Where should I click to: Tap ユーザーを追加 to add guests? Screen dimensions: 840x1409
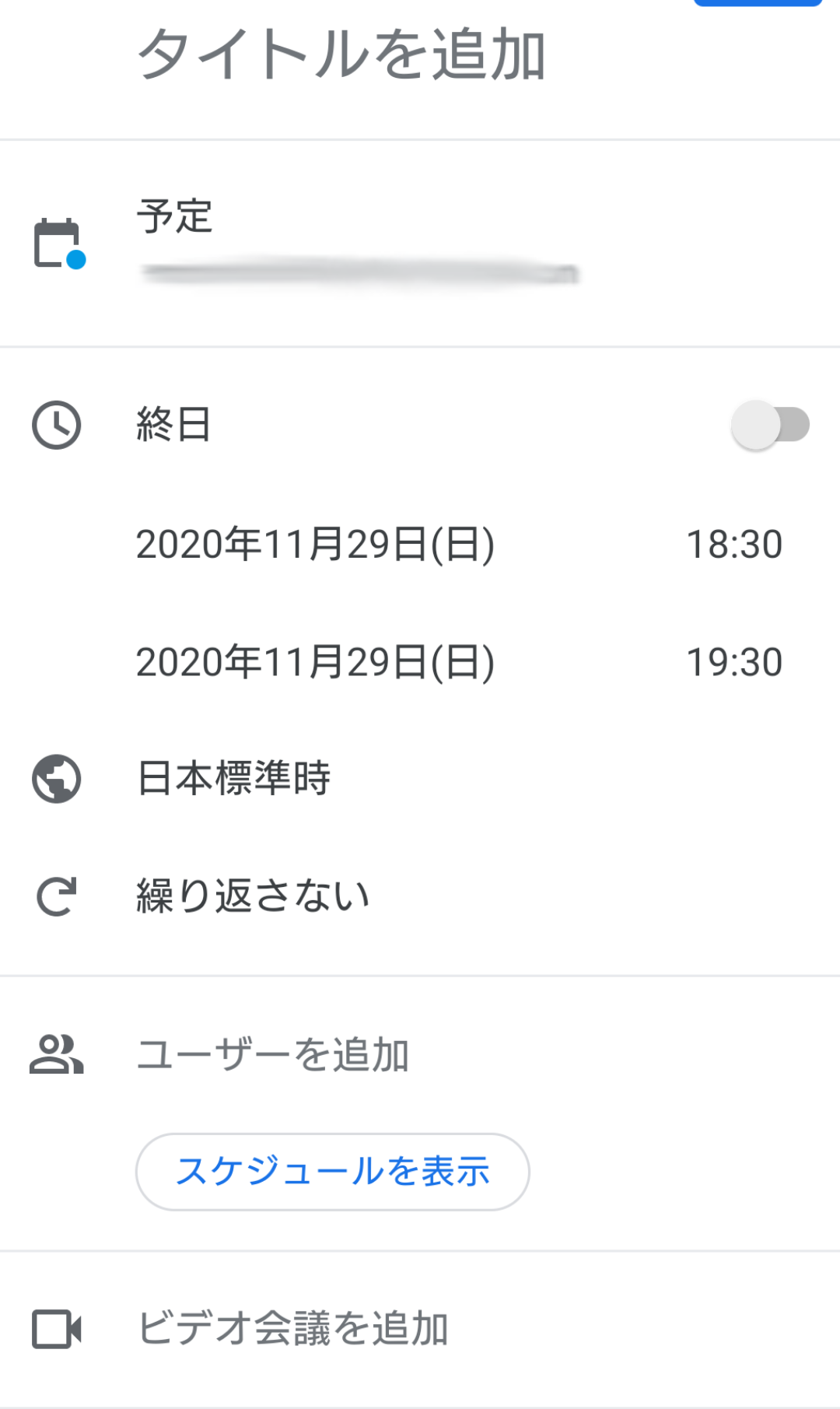coord(420,1055)
